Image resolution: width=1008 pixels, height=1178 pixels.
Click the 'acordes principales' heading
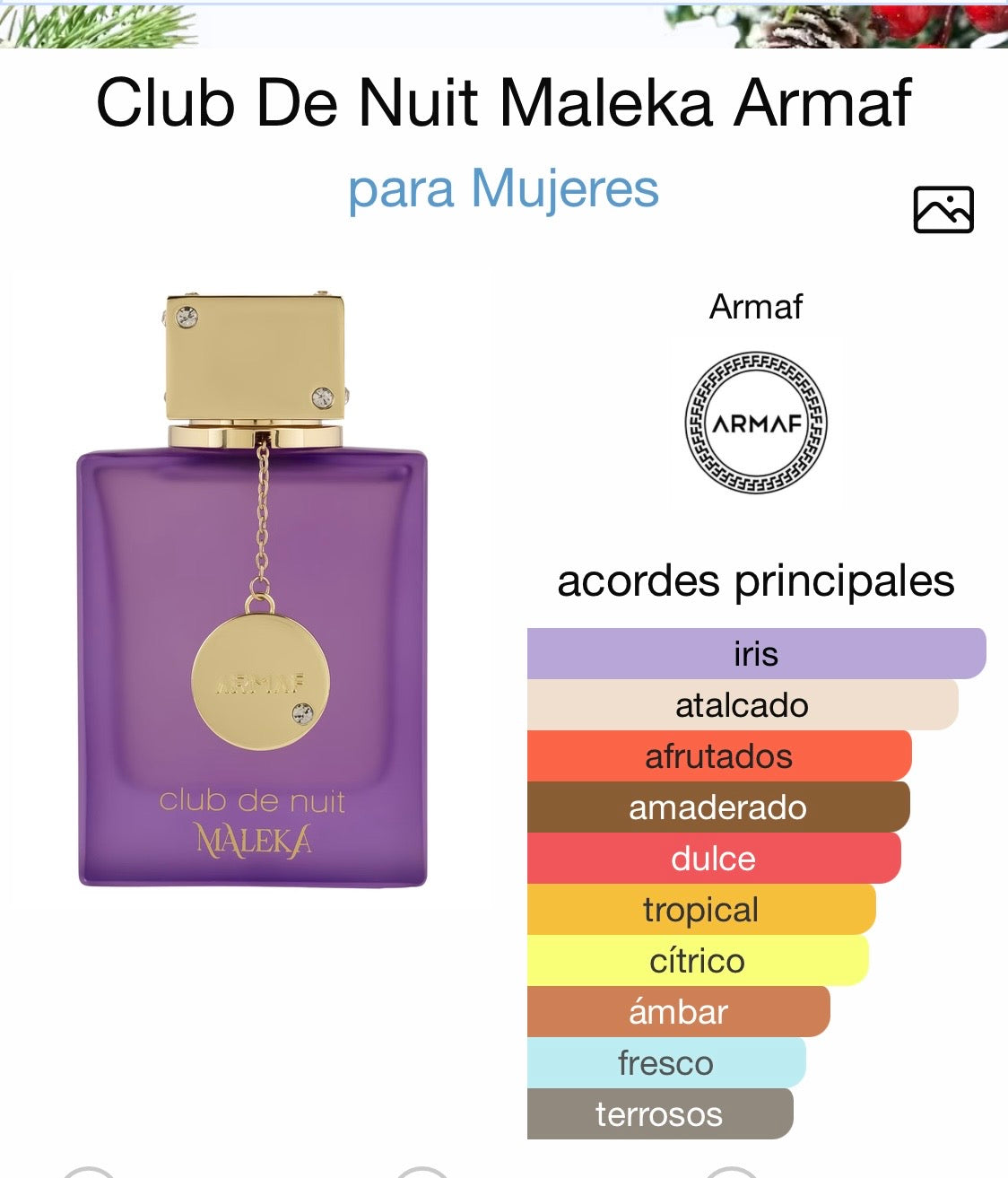point(758,580)
